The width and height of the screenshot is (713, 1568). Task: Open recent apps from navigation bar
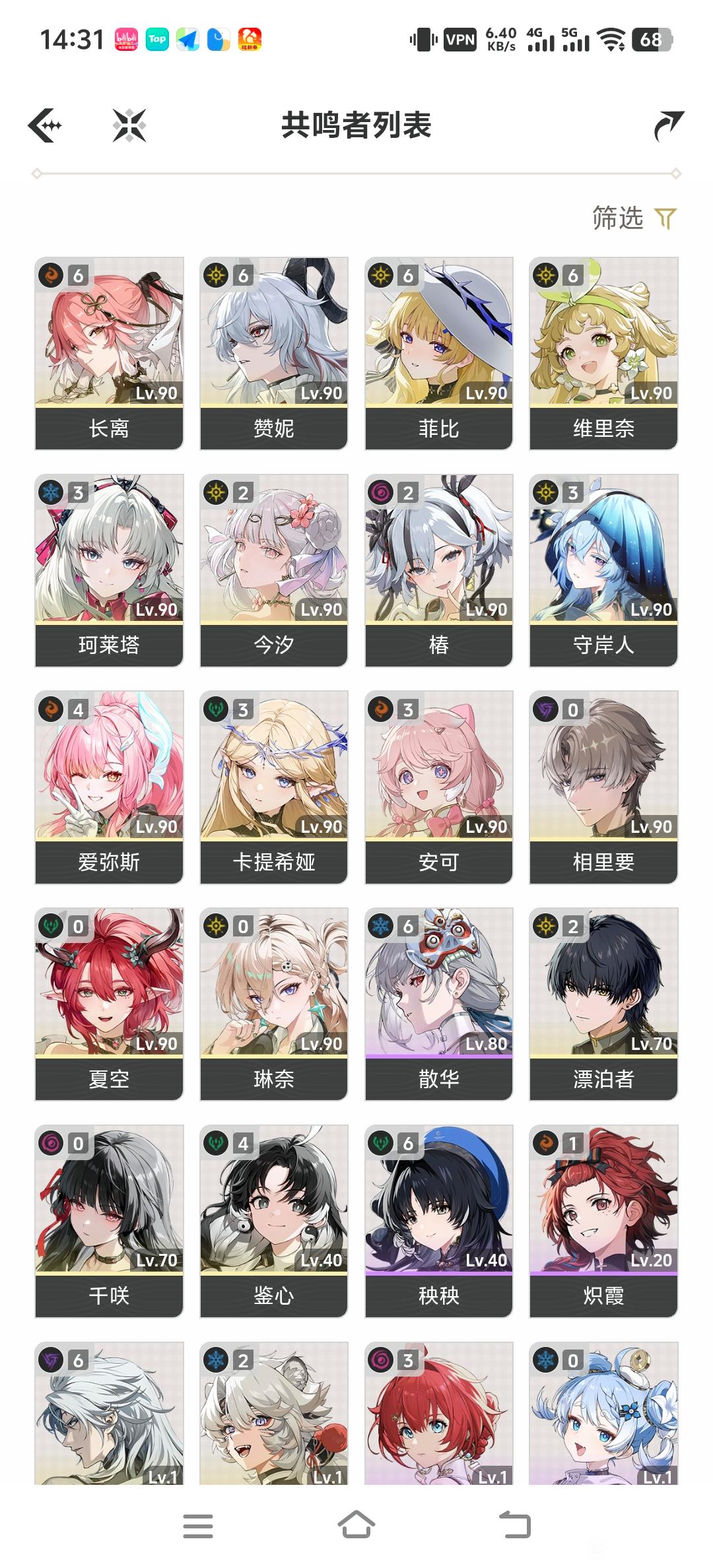(198, 1526)
